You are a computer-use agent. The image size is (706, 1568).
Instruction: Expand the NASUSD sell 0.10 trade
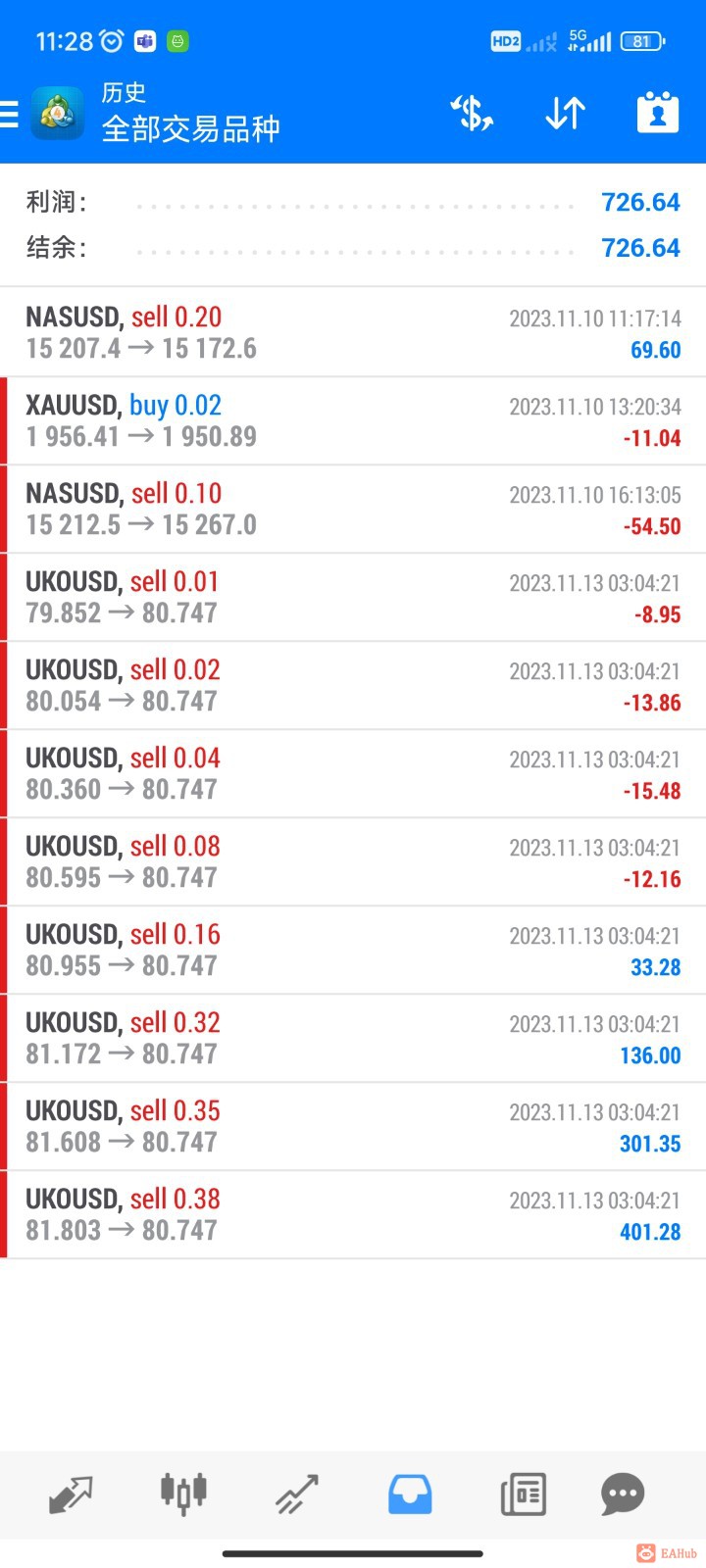click(353, 509)
